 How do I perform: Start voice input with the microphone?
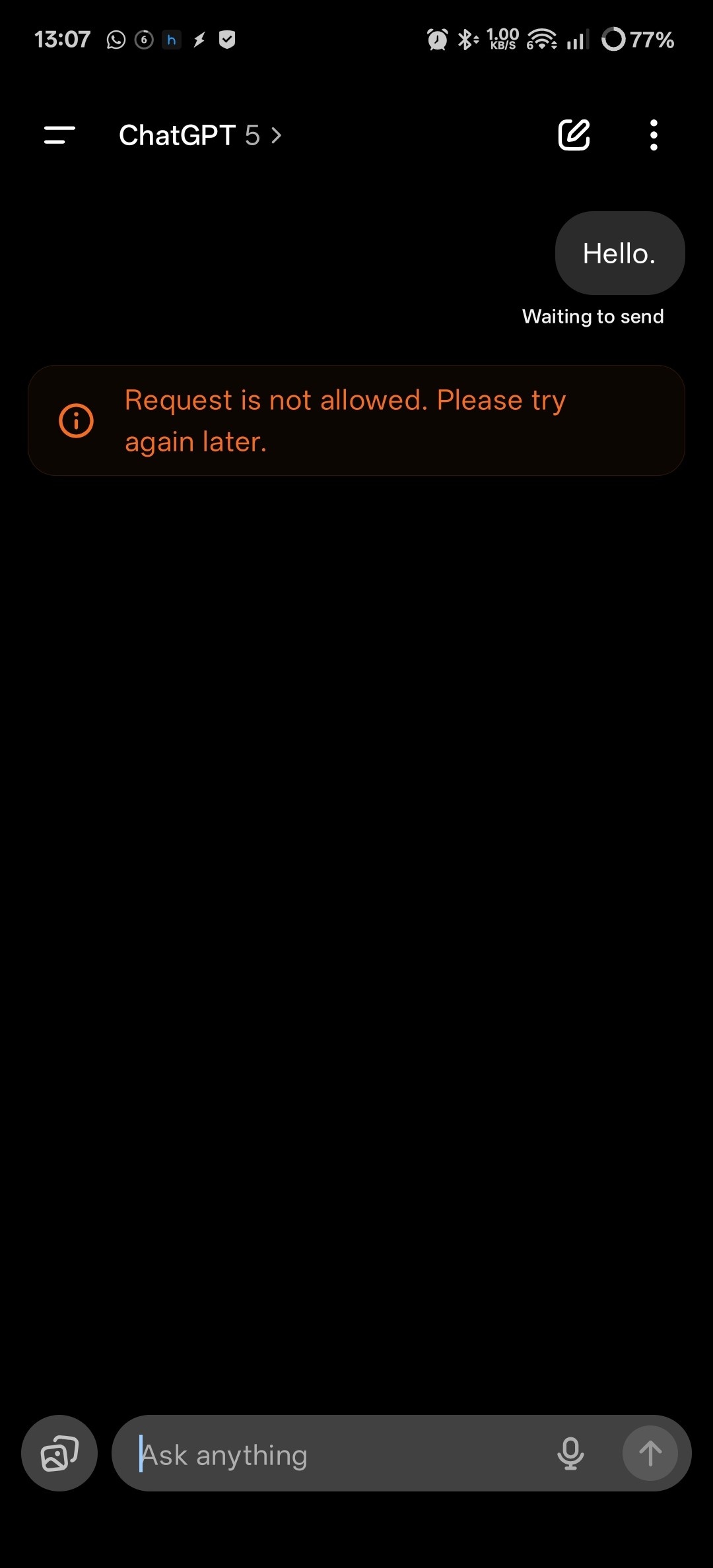click(570, 1454)
